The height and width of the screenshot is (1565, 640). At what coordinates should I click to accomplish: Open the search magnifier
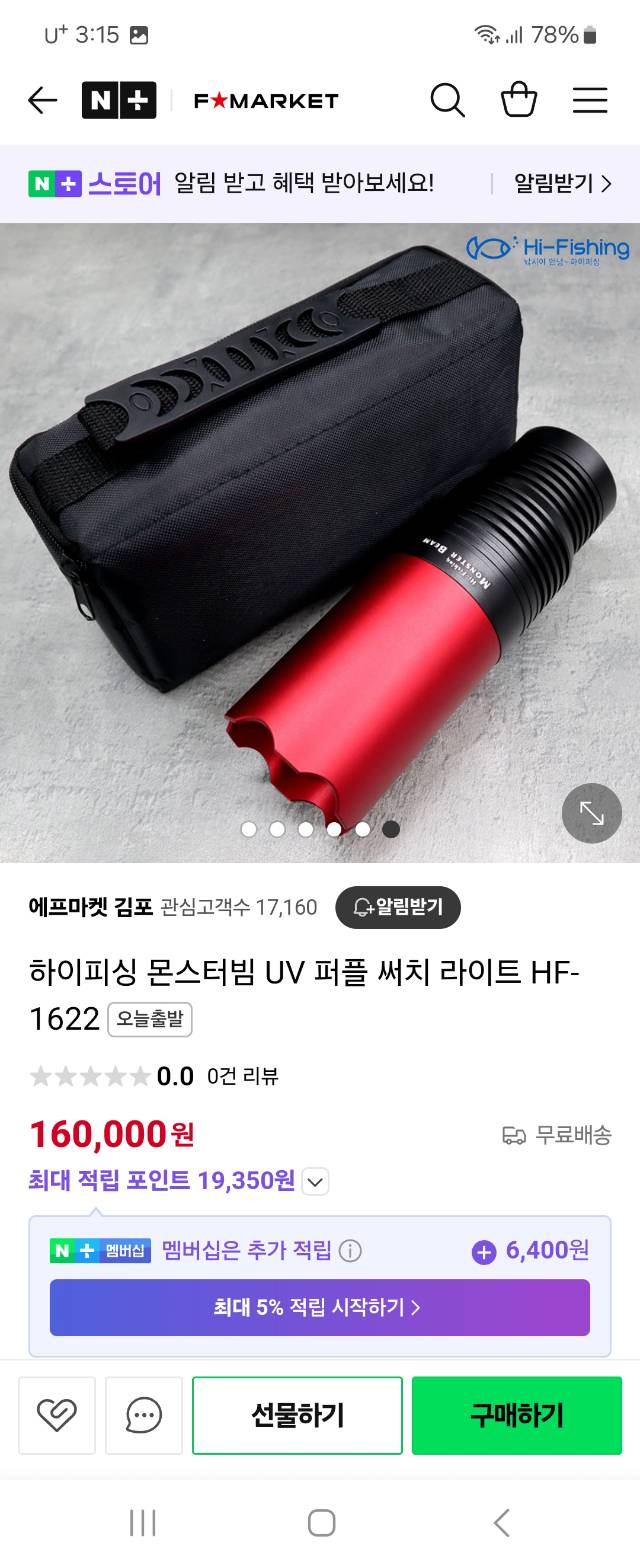click(x=447, y=100)
